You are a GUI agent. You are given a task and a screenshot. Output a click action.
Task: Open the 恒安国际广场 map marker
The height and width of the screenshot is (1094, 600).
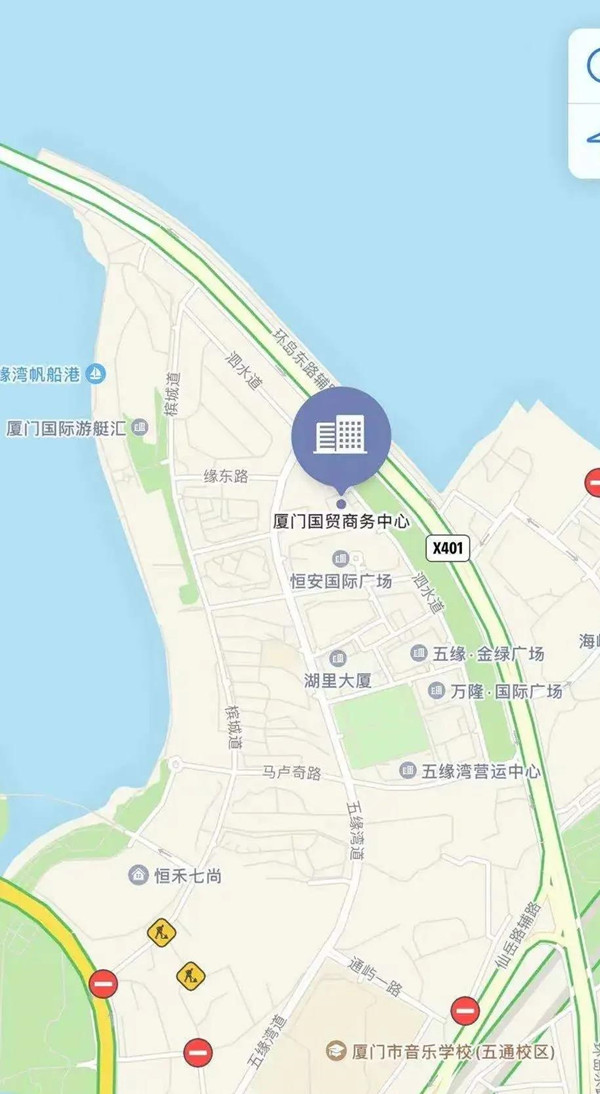340,558
